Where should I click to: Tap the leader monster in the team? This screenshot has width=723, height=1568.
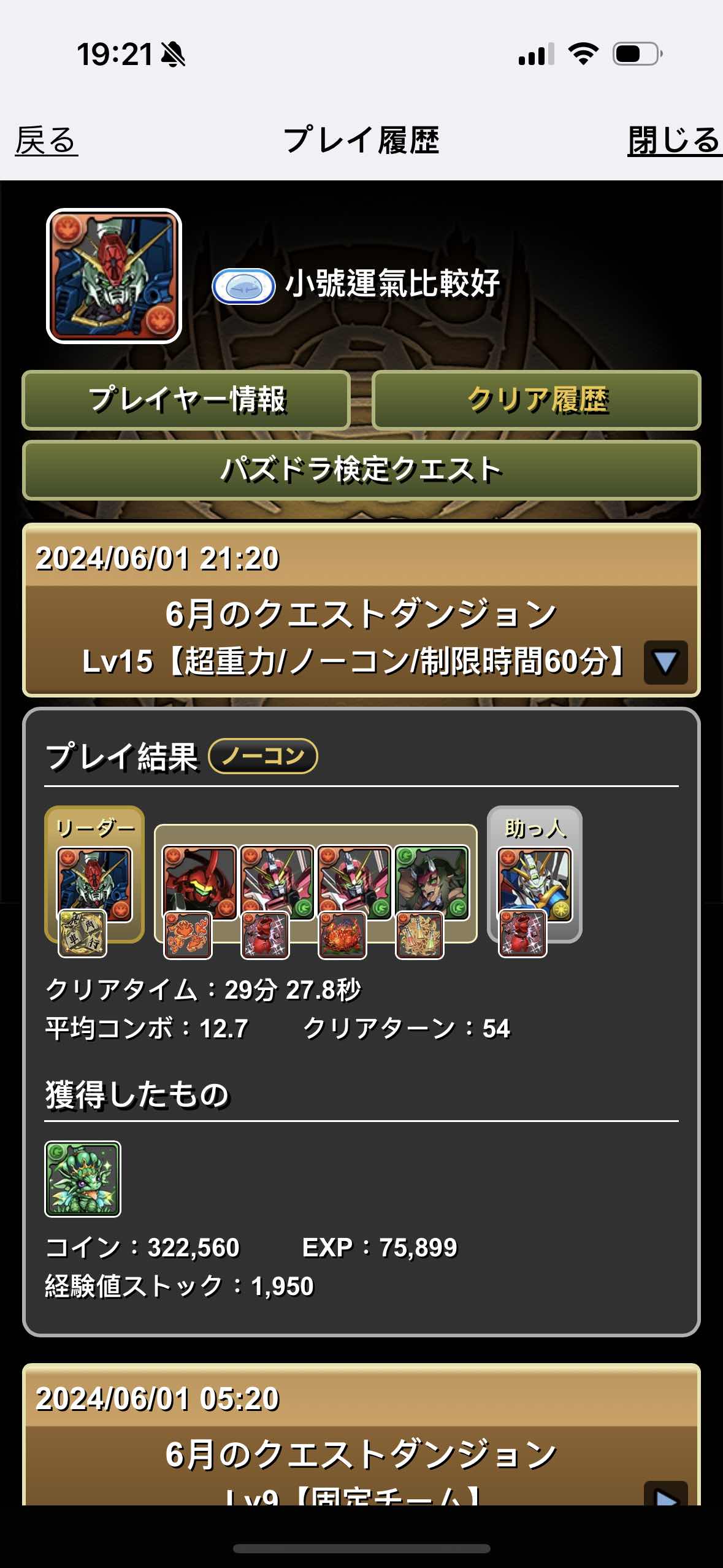pyautogui.click(x=94, y=883)
